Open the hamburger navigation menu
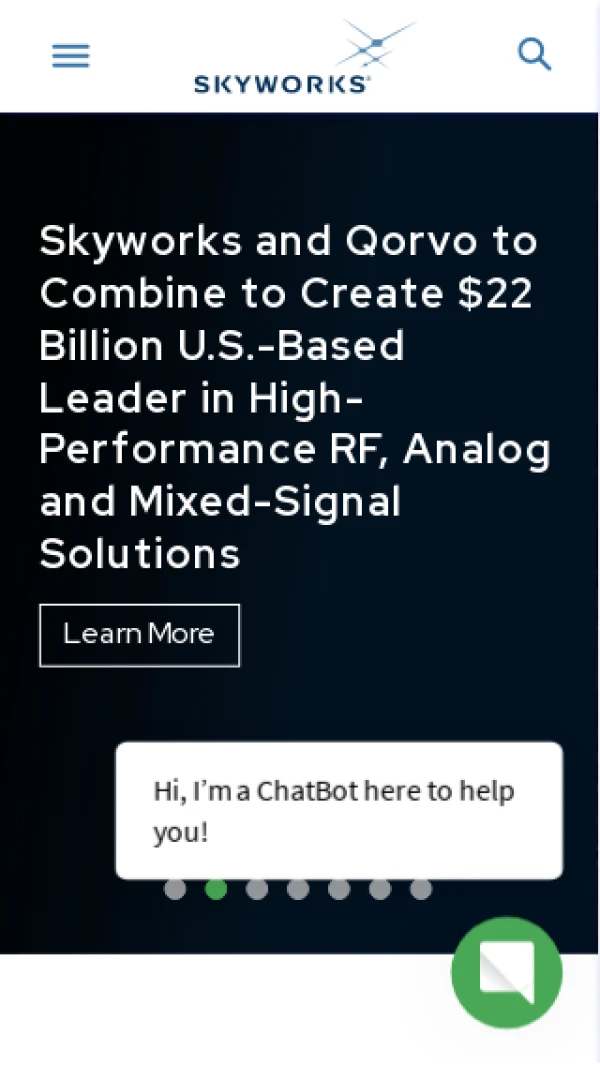This screenshot has height=1065, width=600. pyautogui.click(x=71, y=56)
